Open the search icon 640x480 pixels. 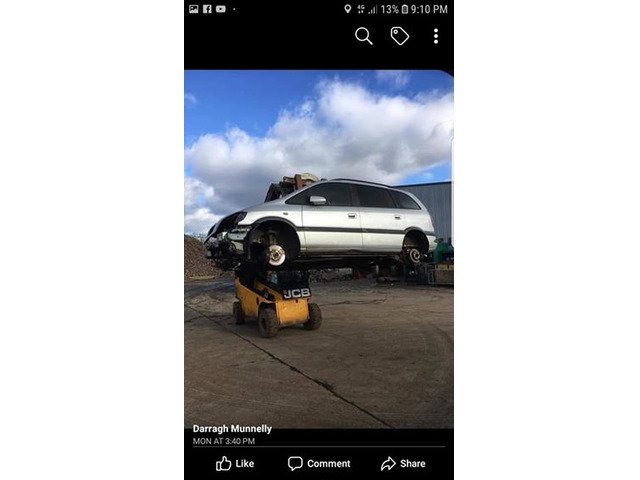[364, 36]
